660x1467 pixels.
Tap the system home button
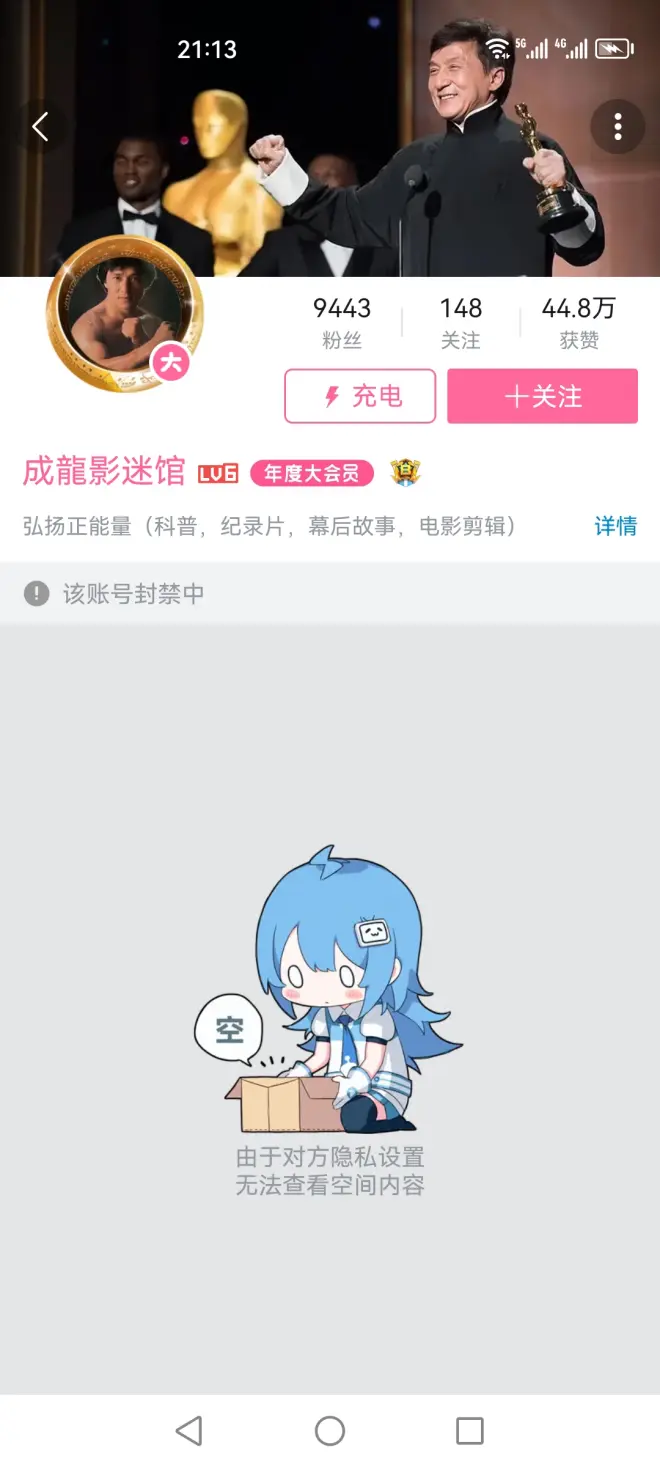[330, 1430]
